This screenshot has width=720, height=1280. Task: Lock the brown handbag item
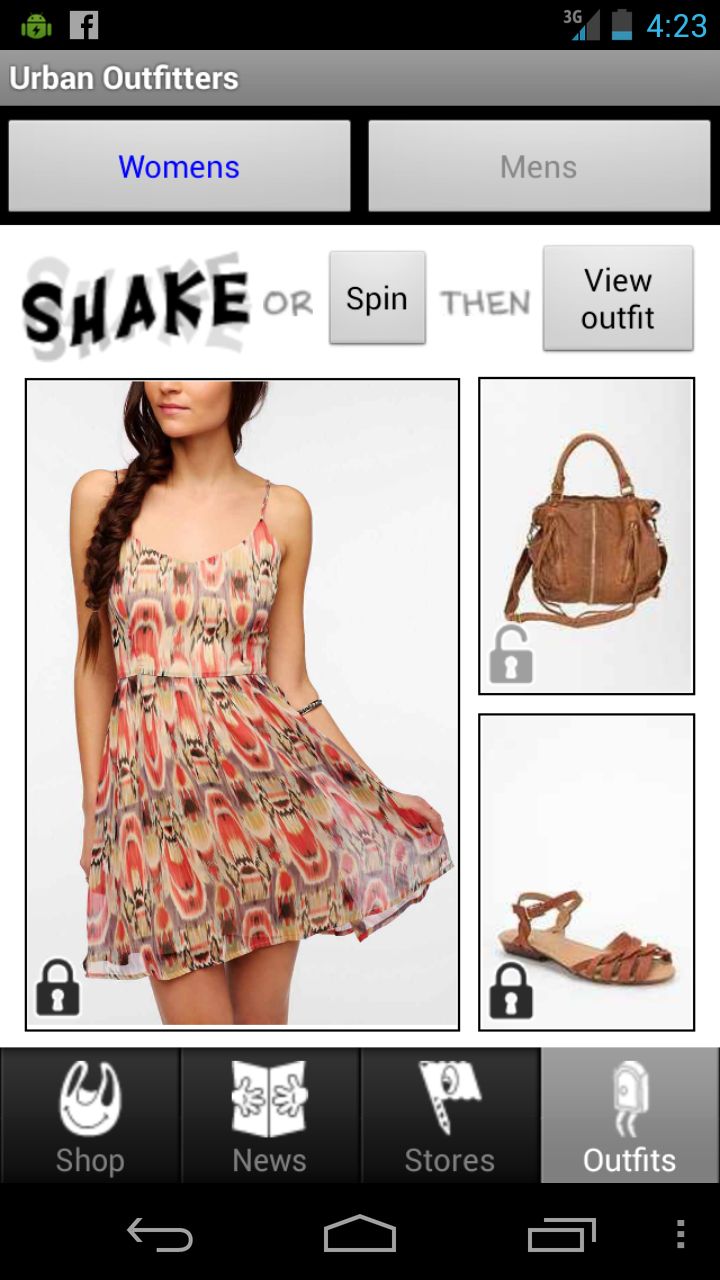pos(511,655)
